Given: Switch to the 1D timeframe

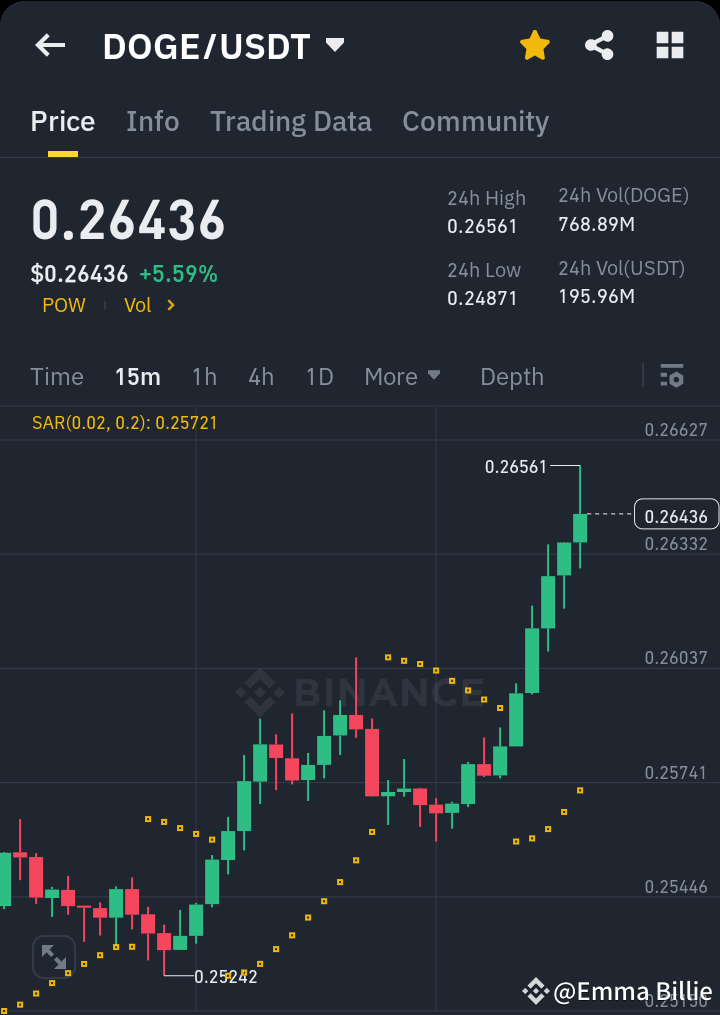Looking at the screenshot, I should (319, 377).
